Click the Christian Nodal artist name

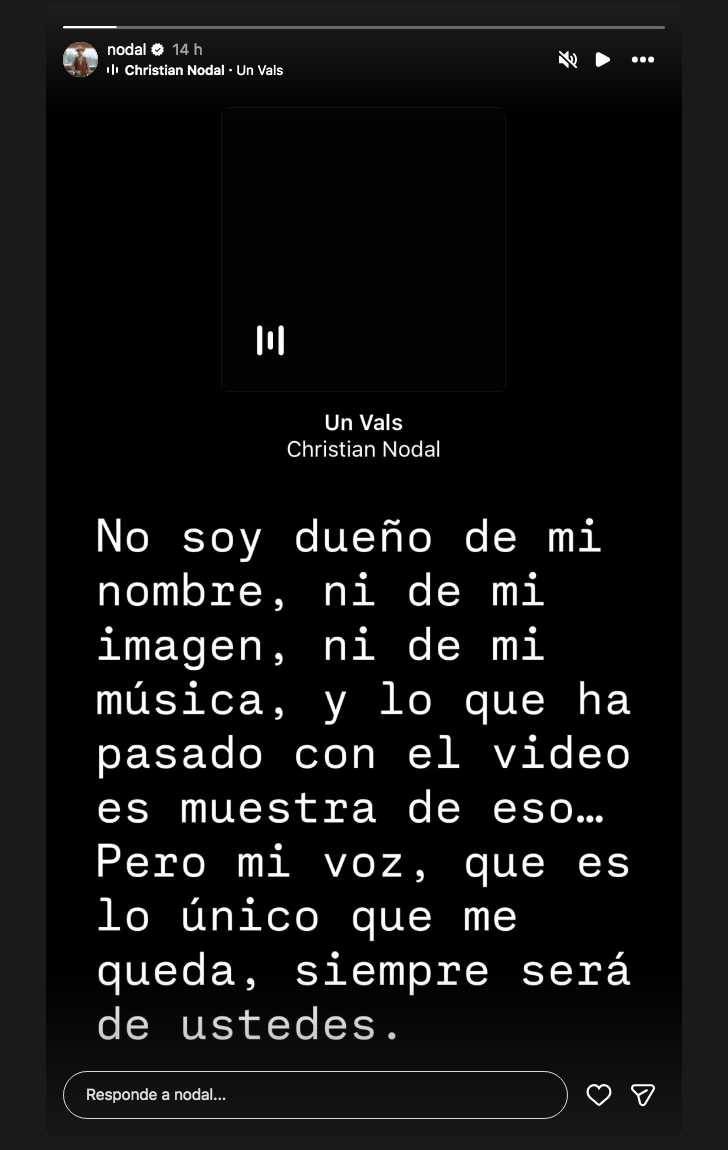[x=363, y=449]
